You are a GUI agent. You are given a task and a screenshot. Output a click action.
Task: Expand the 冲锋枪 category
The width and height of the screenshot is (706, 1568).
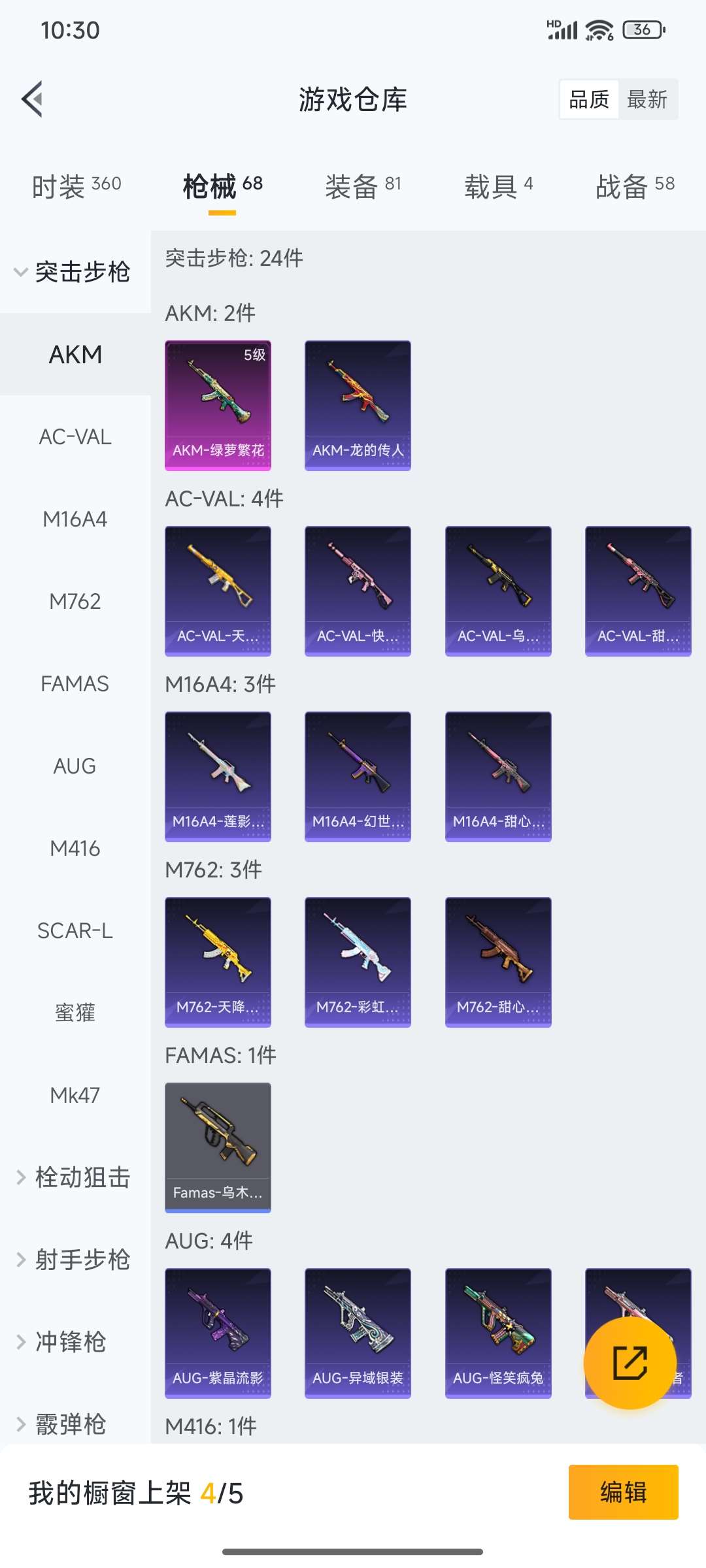click(x=62, y=1342)
